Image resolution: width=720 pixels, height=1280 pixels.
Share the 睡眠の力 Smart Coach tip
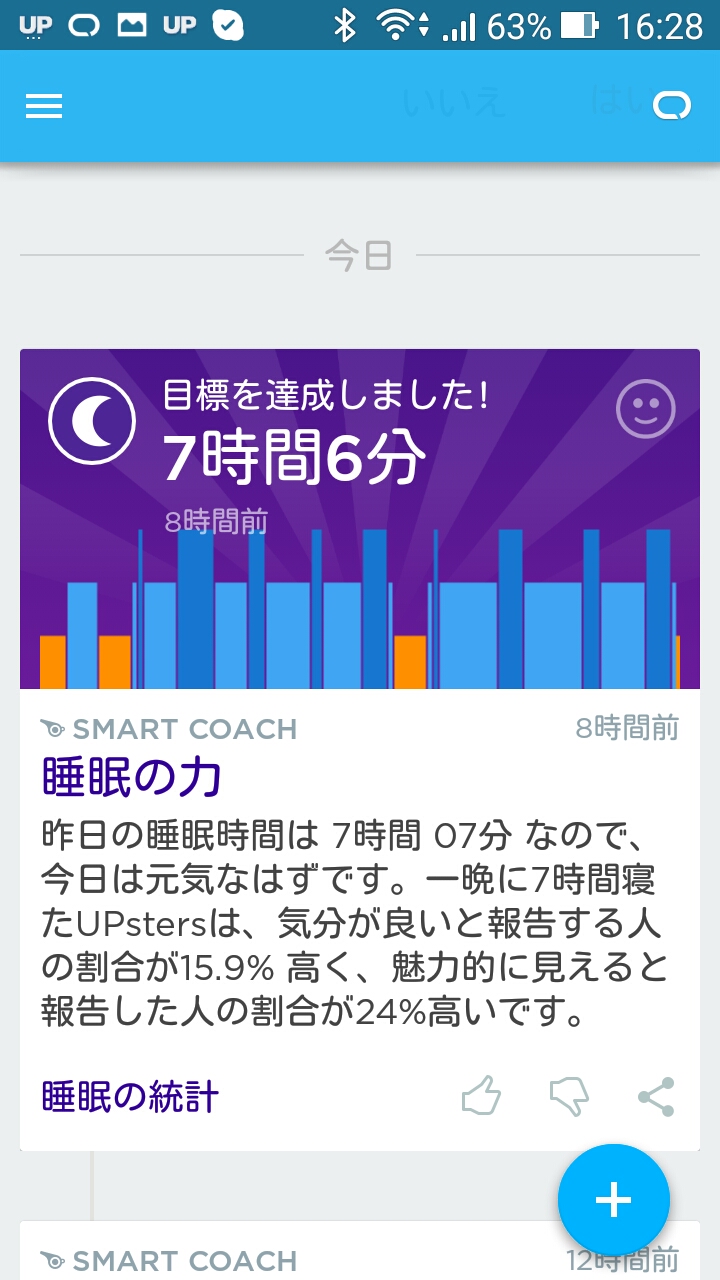[x=656, y=1097]
